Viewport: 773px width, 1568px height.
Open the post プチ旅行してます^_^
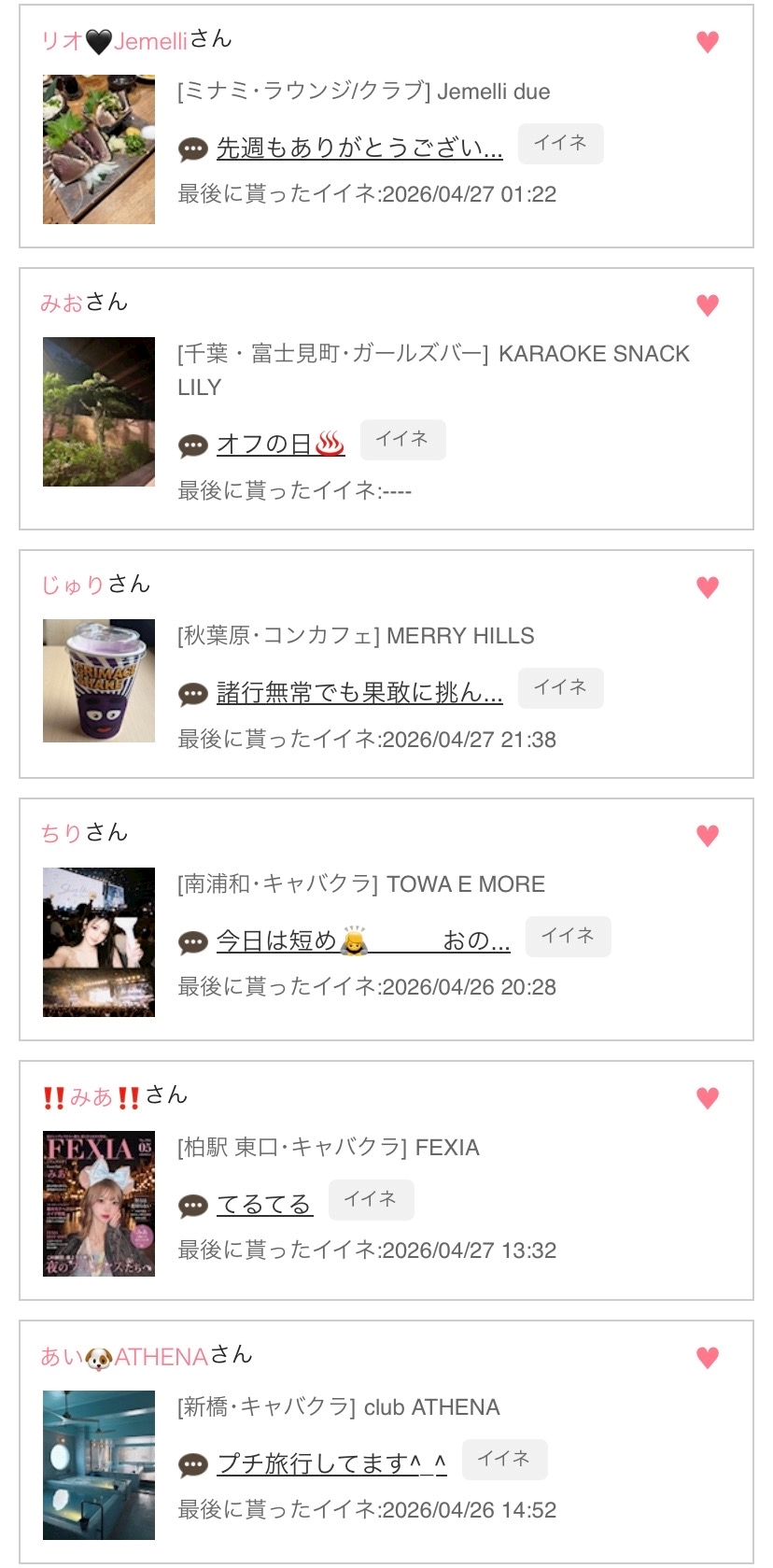click(331, 1463)
